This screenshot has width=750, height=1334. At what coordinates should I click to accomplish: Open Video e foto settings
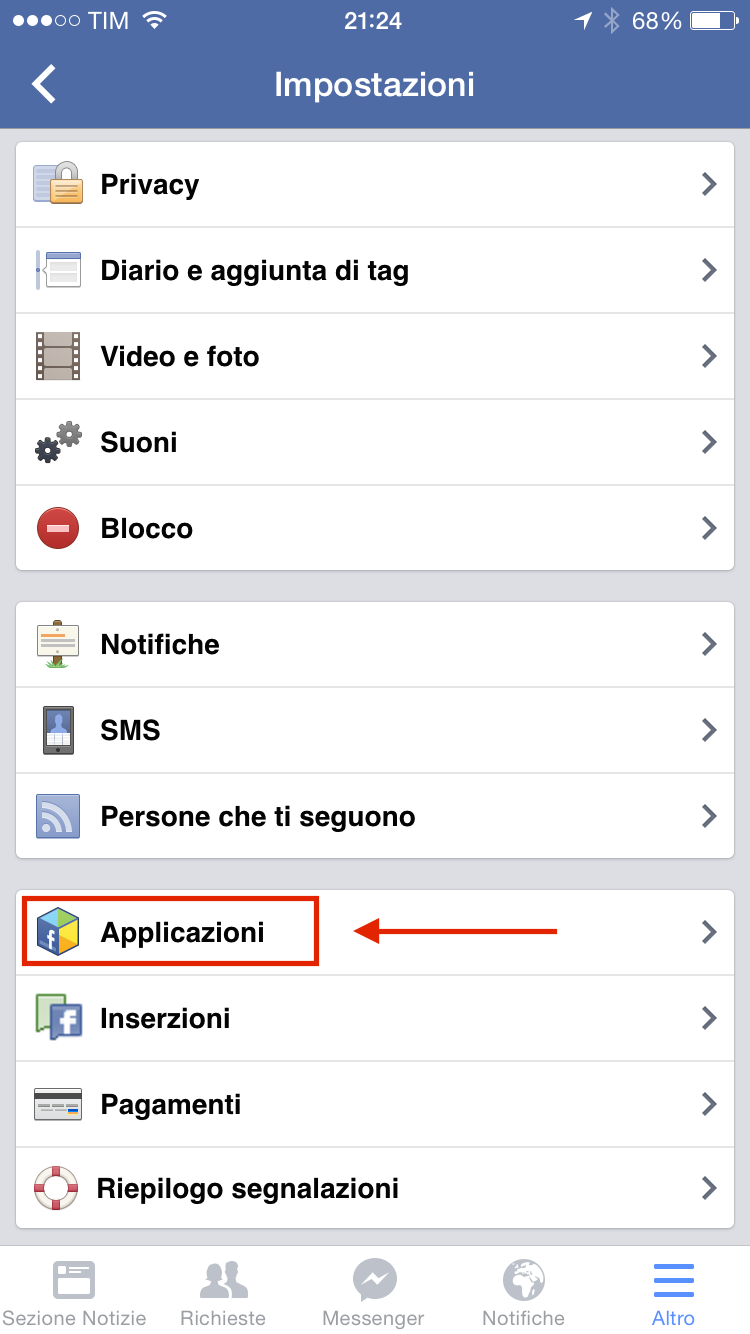375,356
